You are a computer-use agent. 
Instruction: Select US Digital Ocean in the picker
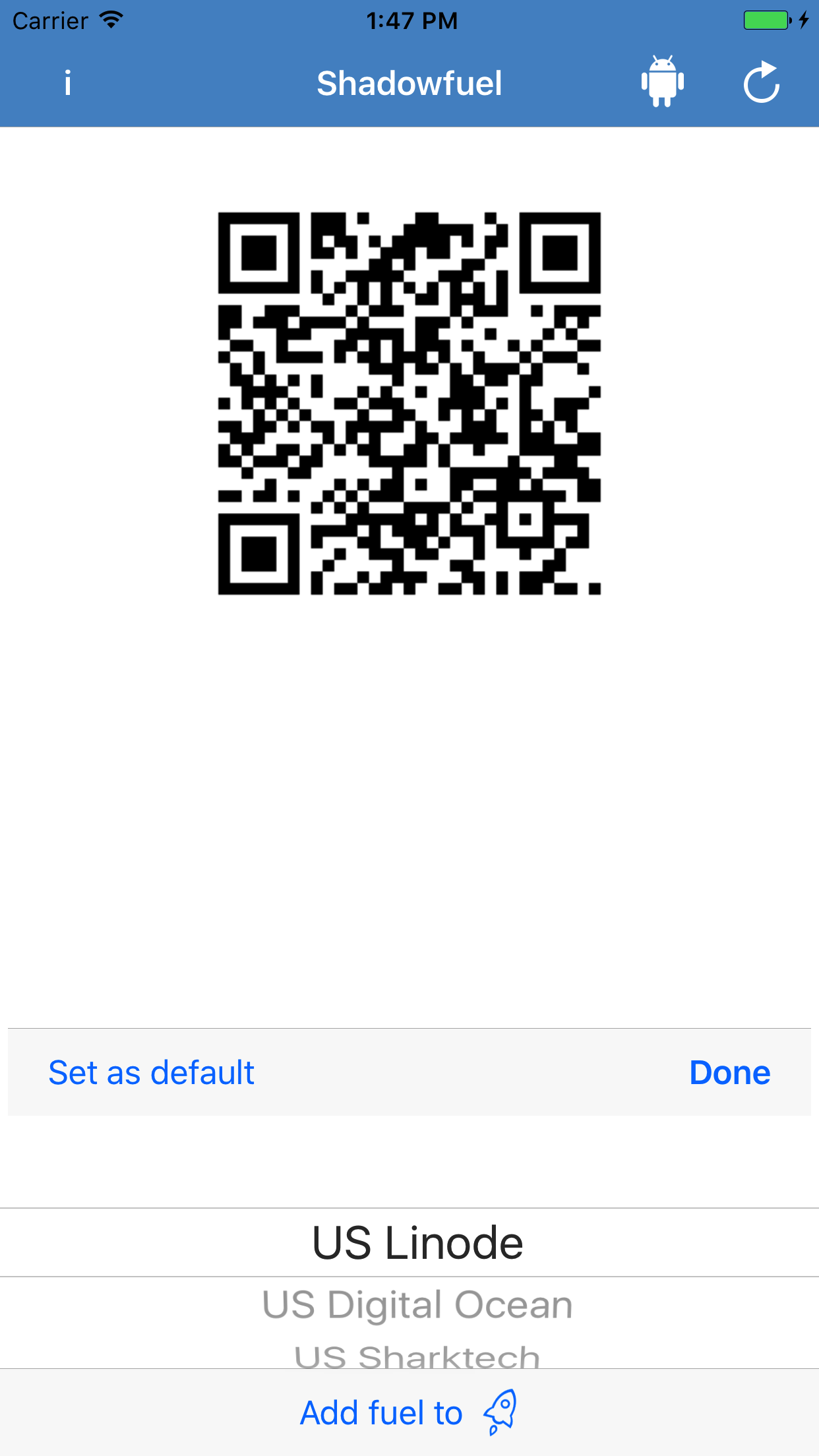(417, 1305)
